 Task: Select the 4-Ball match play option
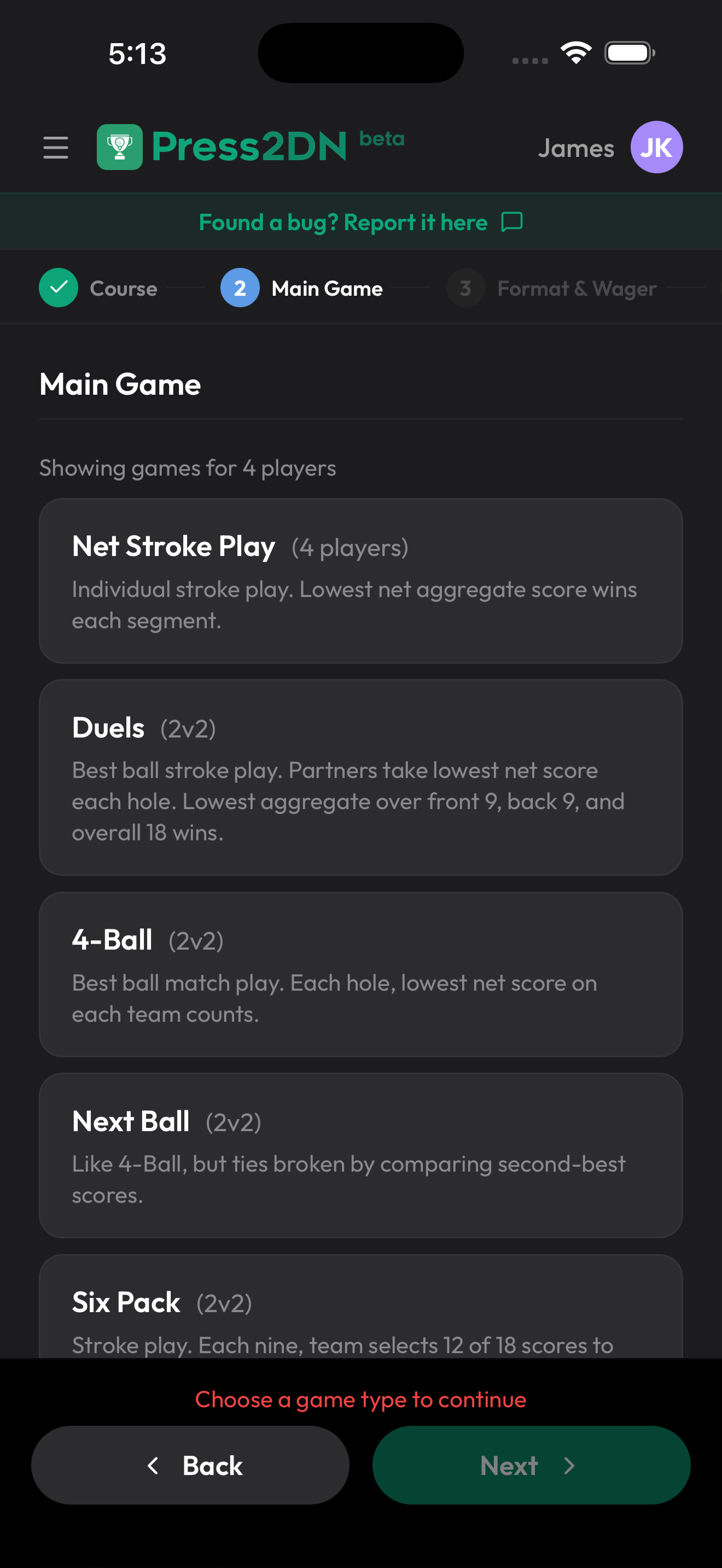(x=361, y=974)
